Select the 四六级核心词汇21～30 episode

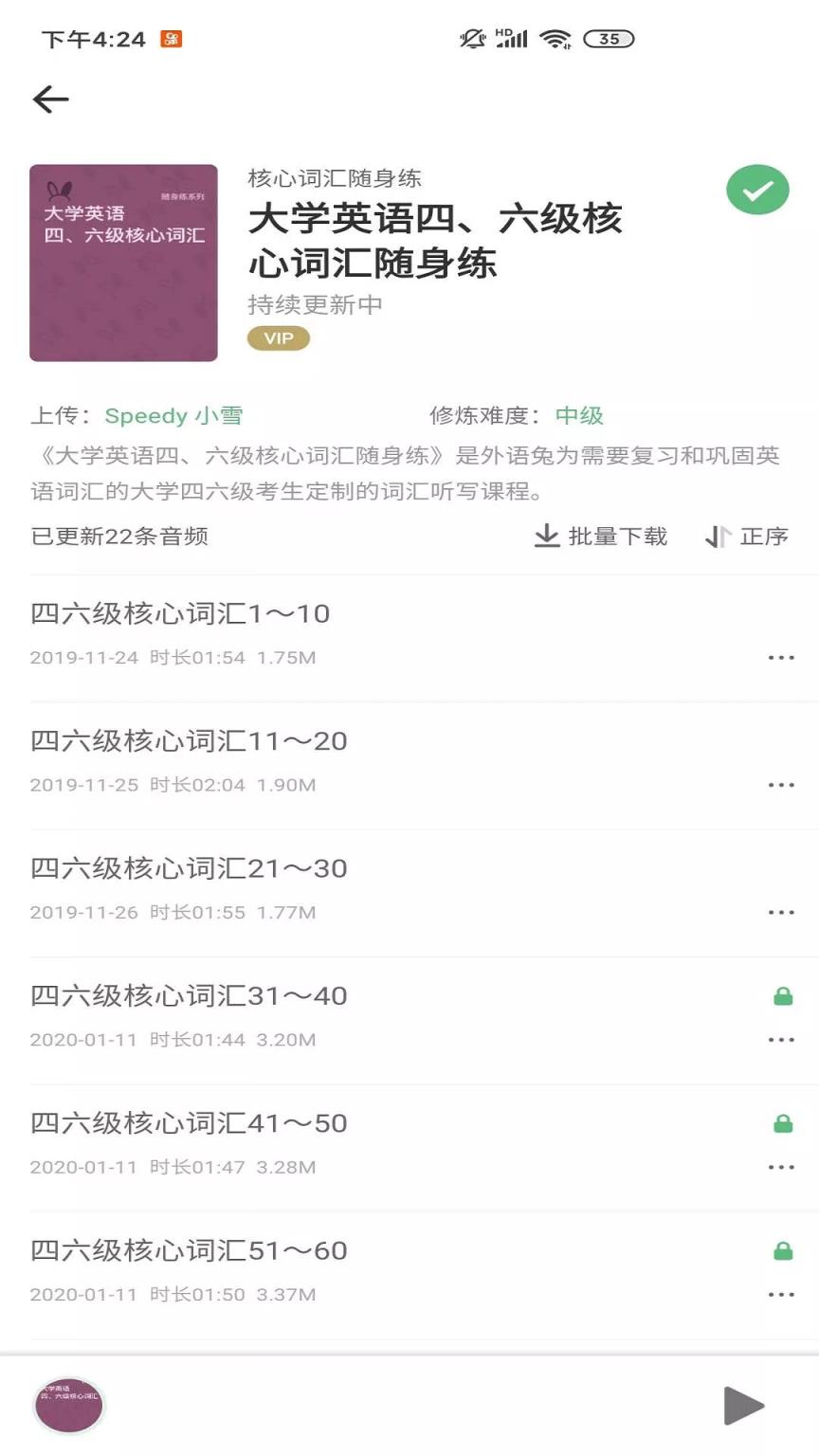[188, 868]
